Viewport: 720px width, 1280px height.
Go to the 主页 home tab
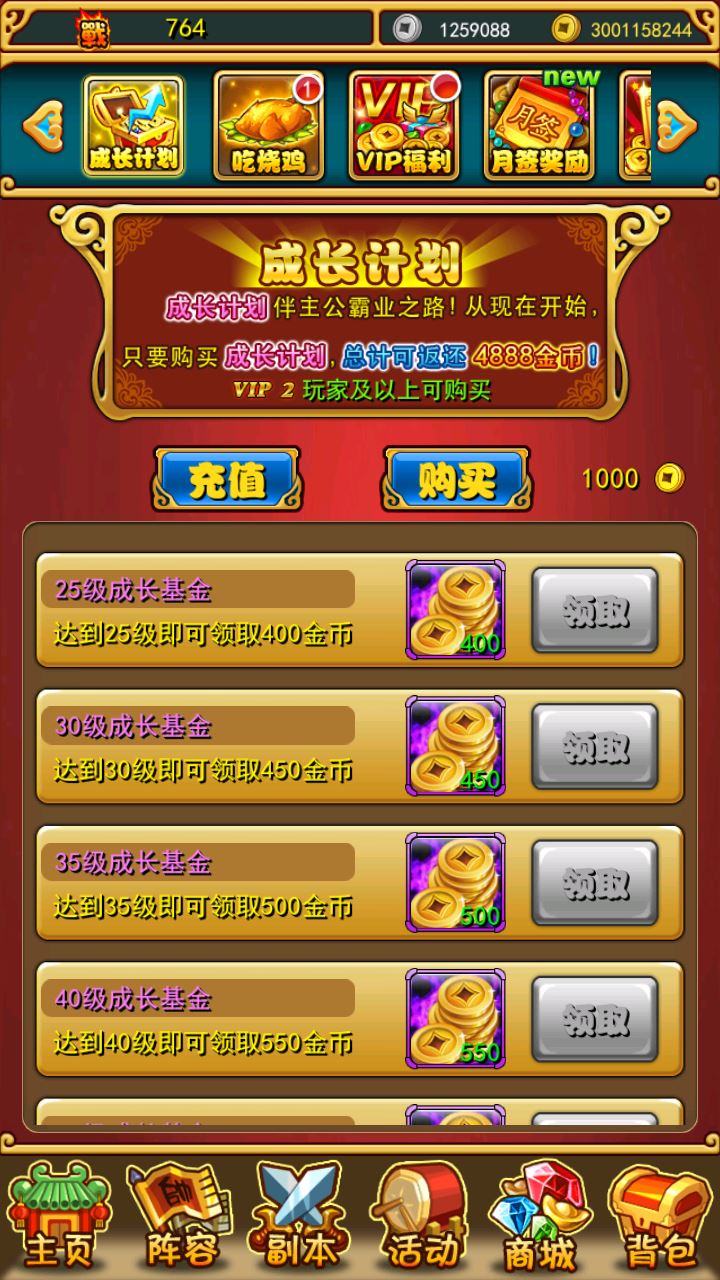click(58, 1215)
